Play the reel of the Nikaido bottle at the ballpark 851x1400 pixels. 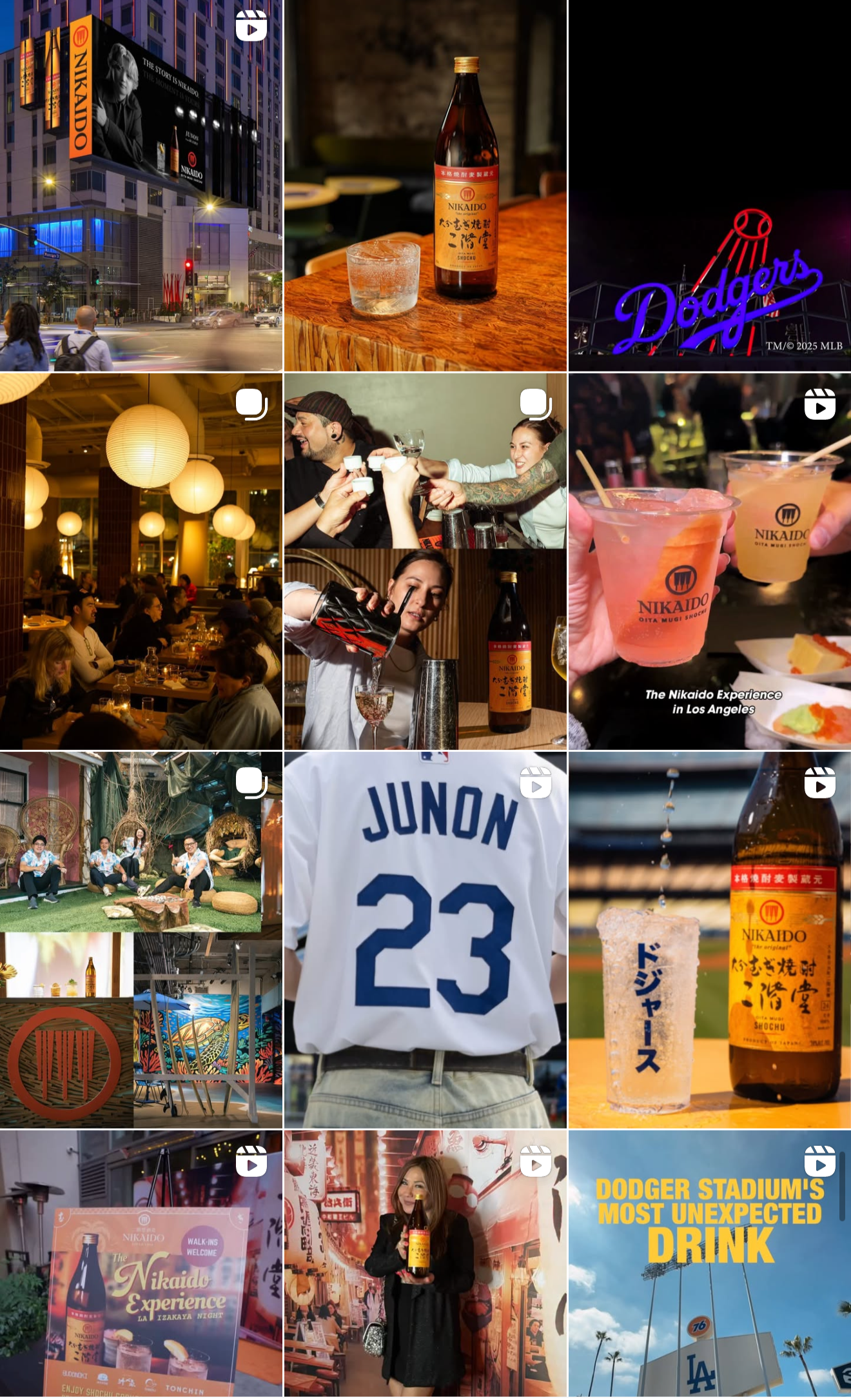click(709, 940)
